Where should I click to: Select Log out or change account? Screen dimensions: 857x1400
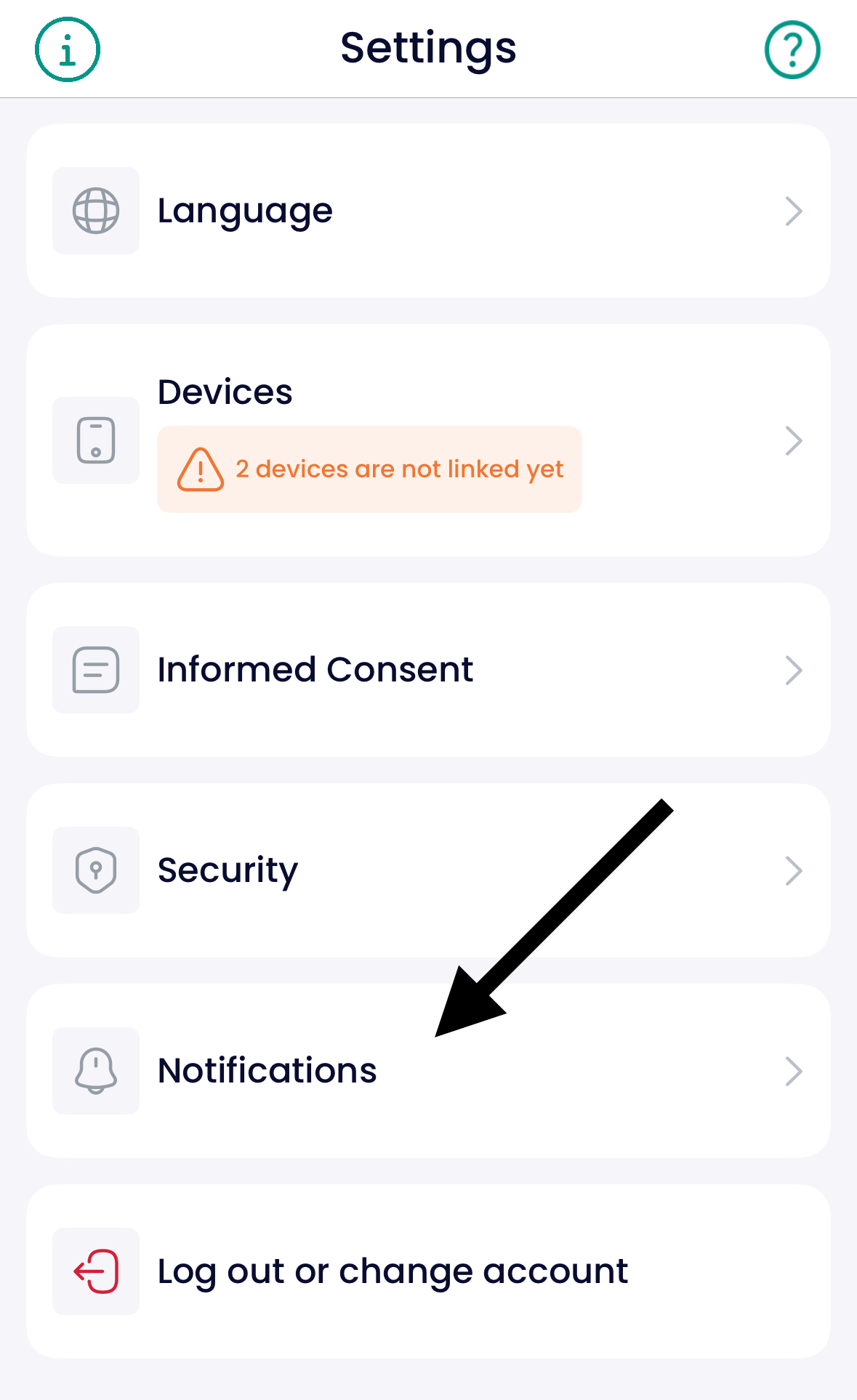click(428, 1271)
